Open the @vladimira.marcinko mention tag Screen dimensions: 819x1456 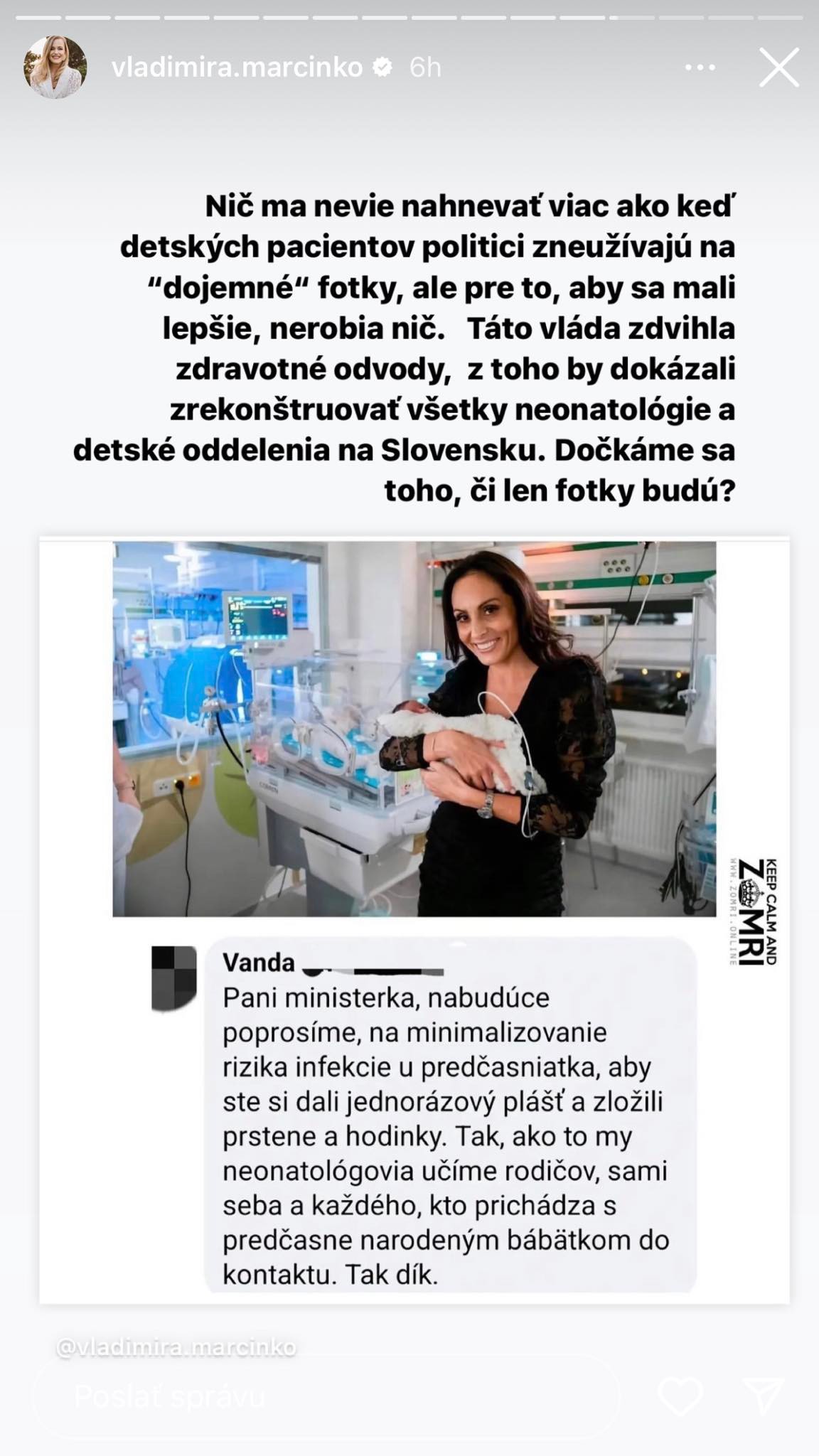coord(176,1347)
